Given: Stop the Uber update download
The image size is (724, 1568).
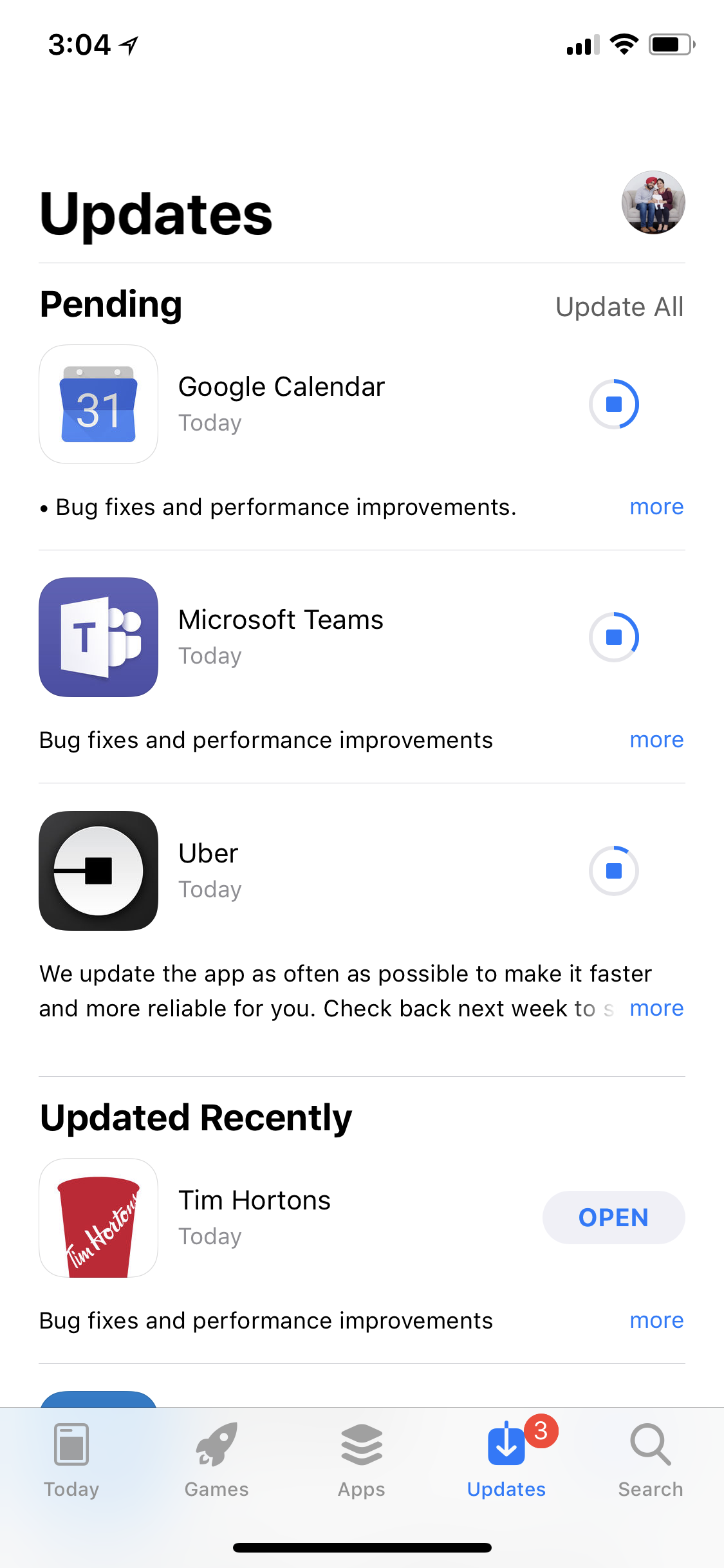Looking at the screenshot, I should coord(613,871).
